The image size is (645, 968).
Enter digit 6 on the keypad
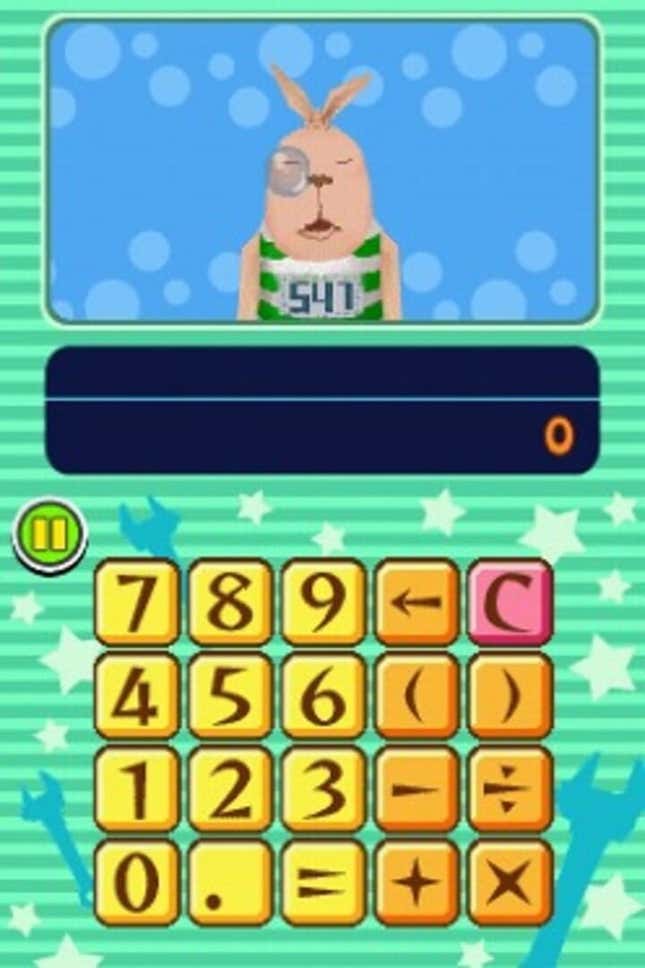(x=322, y=695)
